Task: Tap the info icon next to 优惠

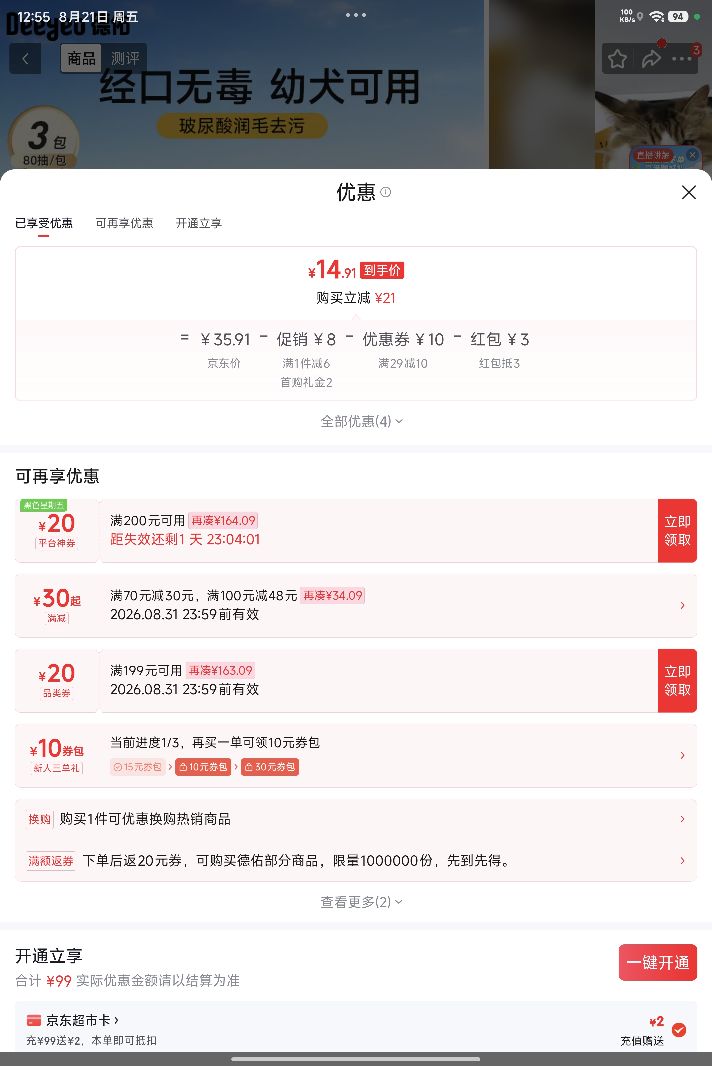Action: pos(386,192)
